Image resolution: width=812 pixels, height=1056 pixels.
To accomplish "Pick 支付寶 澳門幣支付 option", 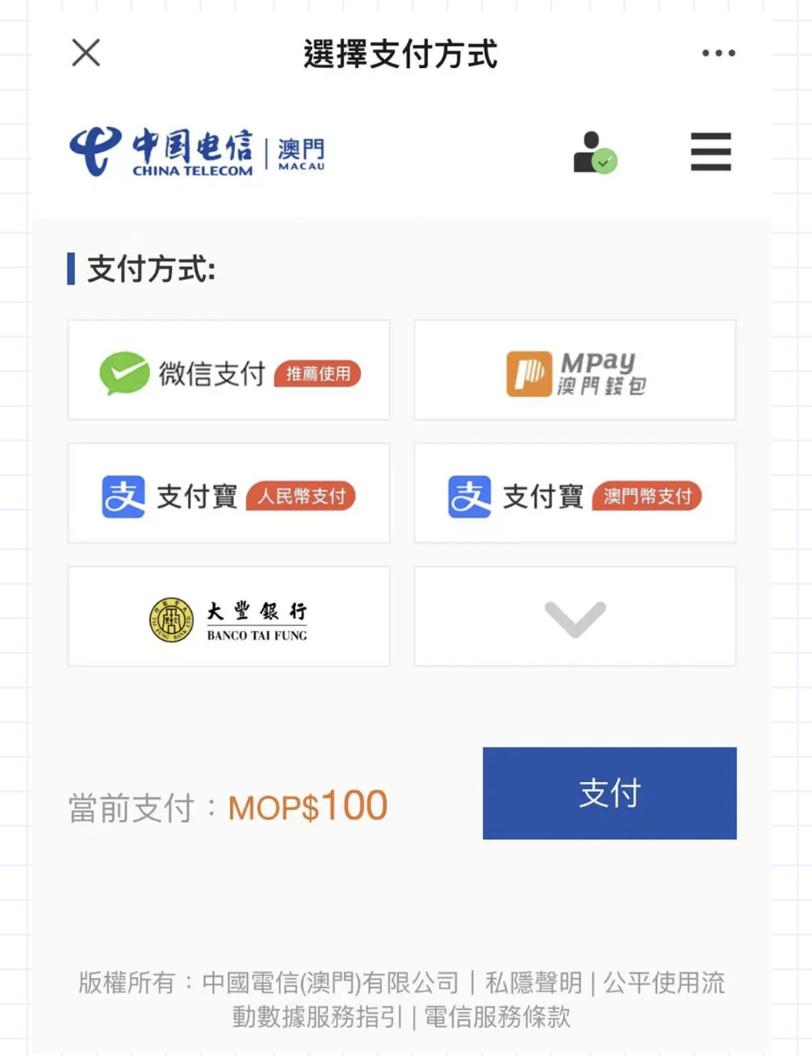I will coord(575,494).
